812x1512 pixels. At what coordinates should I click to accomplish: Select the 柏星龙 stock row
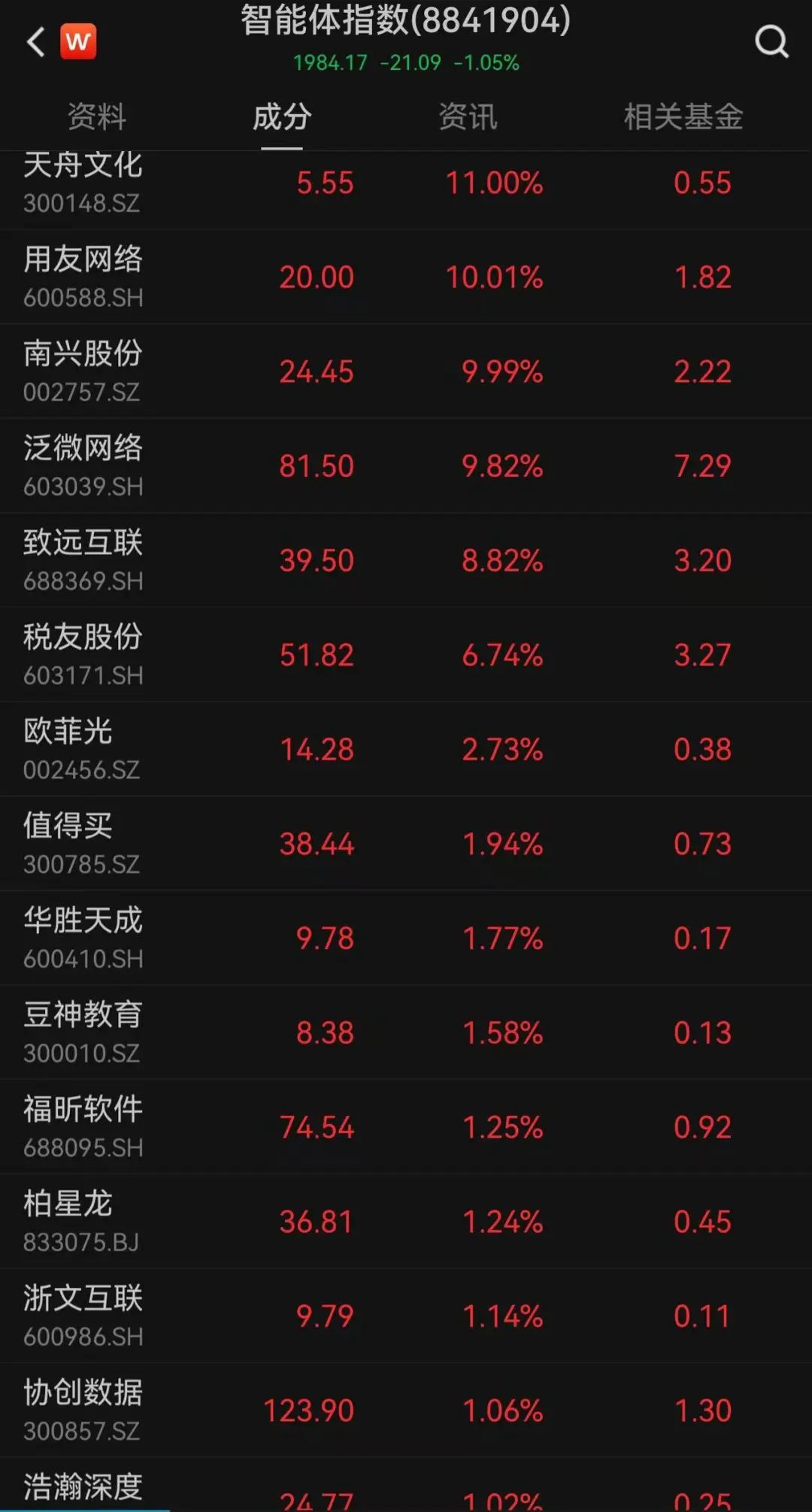[69, 1221]
